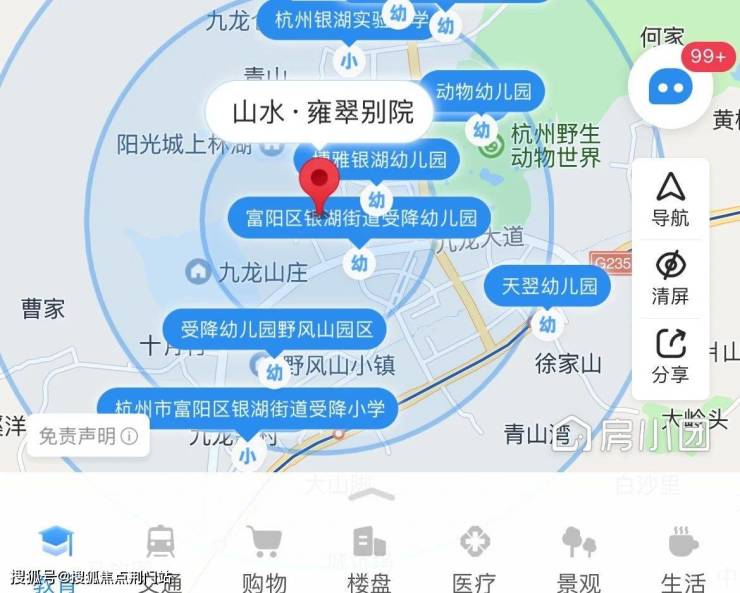Select 杭州市富阳区银湖街道受降小学 map label
This screenshot has width=740, height=593.
pyautogui.click(x=249, y=409)
